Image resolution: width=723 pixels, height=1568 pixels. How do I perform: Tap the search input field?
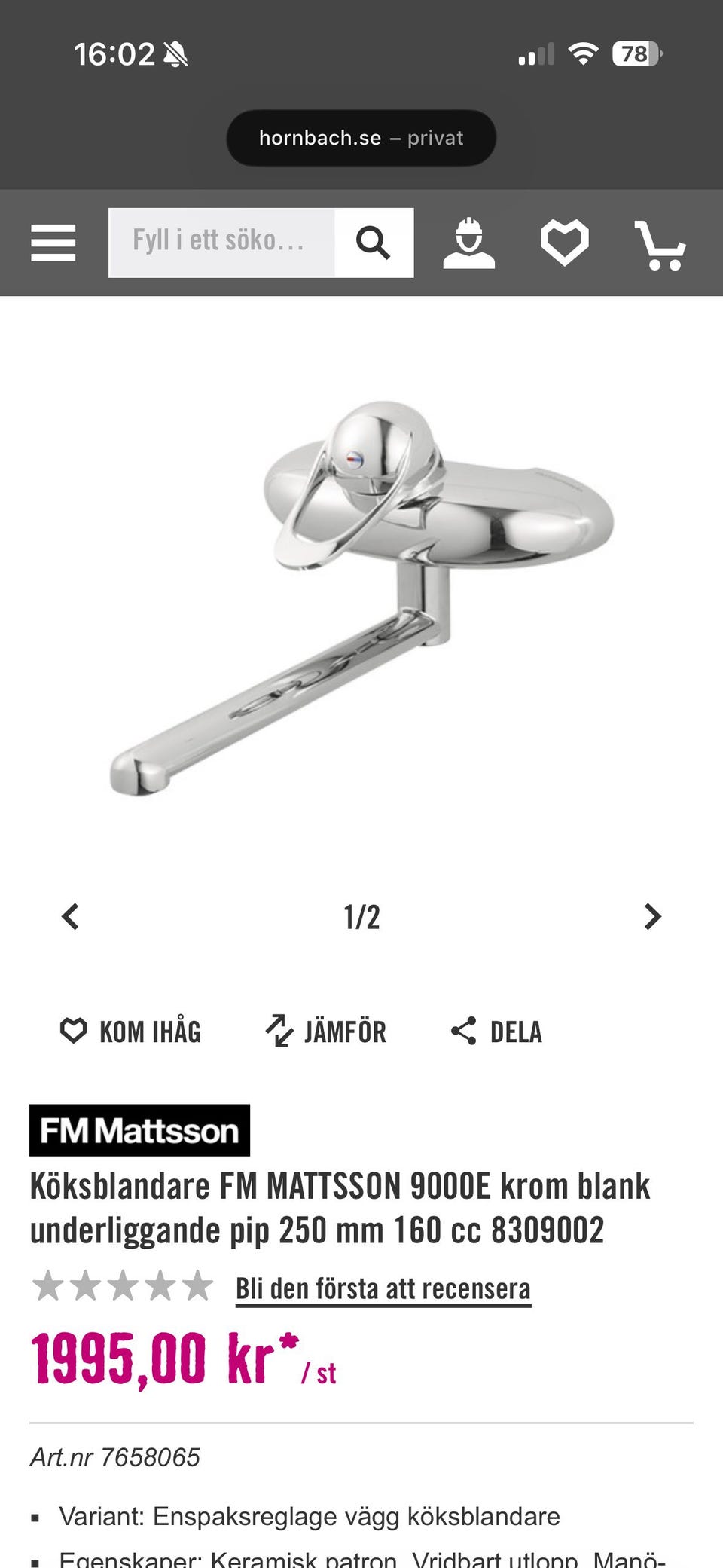click(x=222, y=243)
